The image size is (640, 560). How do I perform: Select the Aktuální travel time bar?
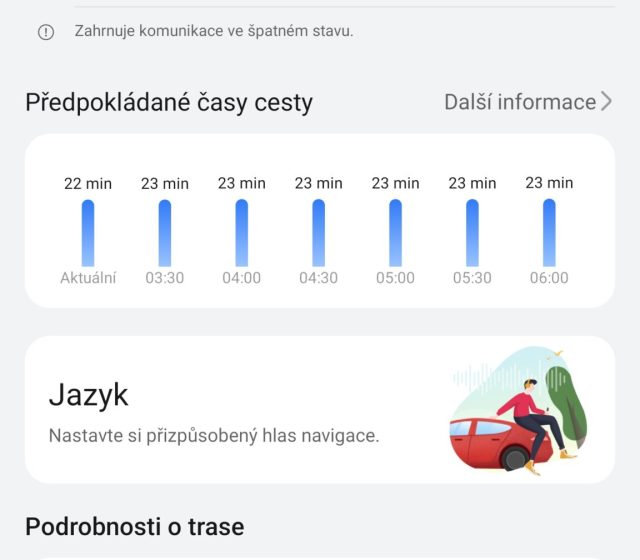click(x=88, y=232)
